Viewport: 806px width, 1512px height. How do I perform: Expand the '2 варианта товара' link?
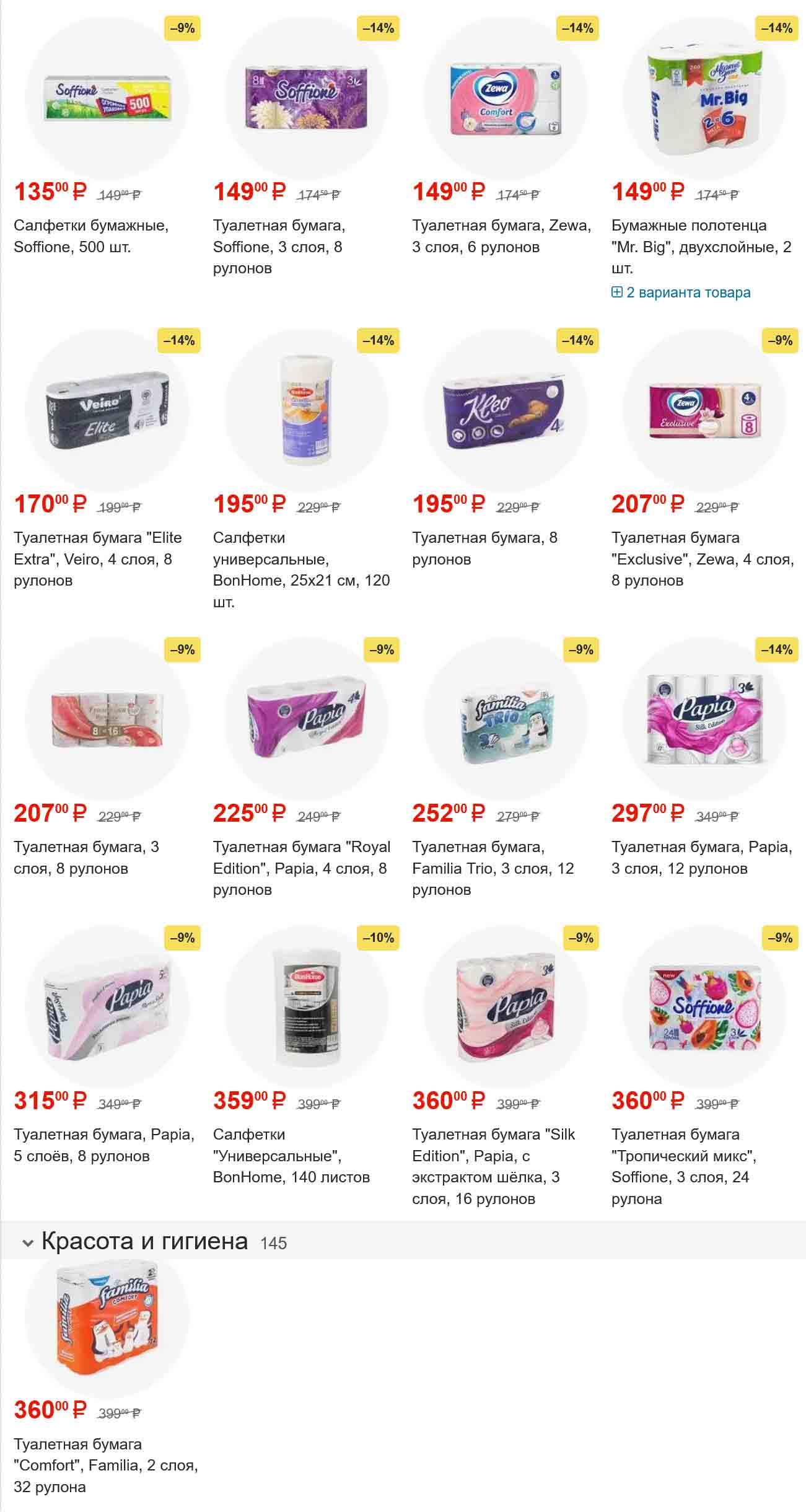681,292
